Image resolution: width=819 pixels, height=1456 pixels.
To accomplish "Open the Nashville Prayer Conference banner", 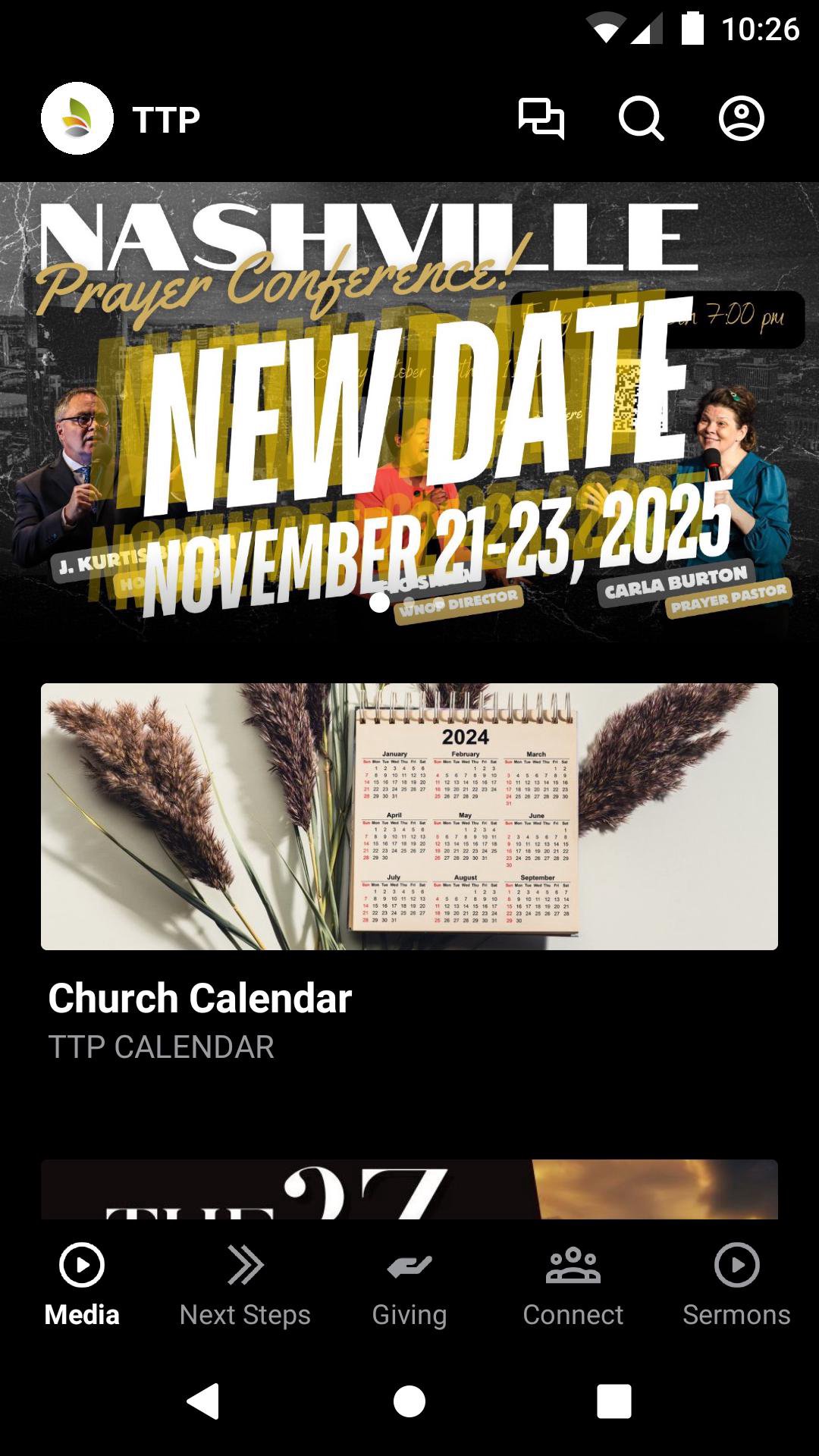I will click(409, 409).
